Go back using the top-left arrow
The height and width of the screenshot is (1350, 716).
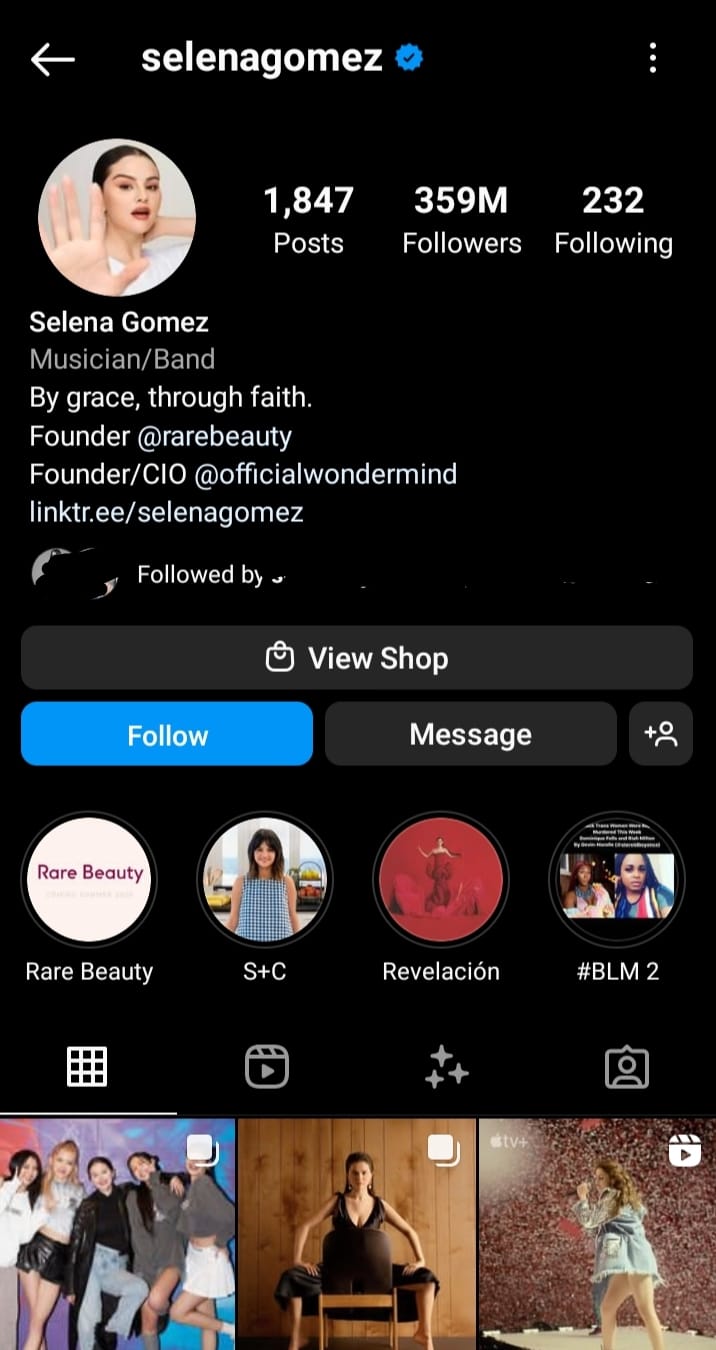(53, 60)
